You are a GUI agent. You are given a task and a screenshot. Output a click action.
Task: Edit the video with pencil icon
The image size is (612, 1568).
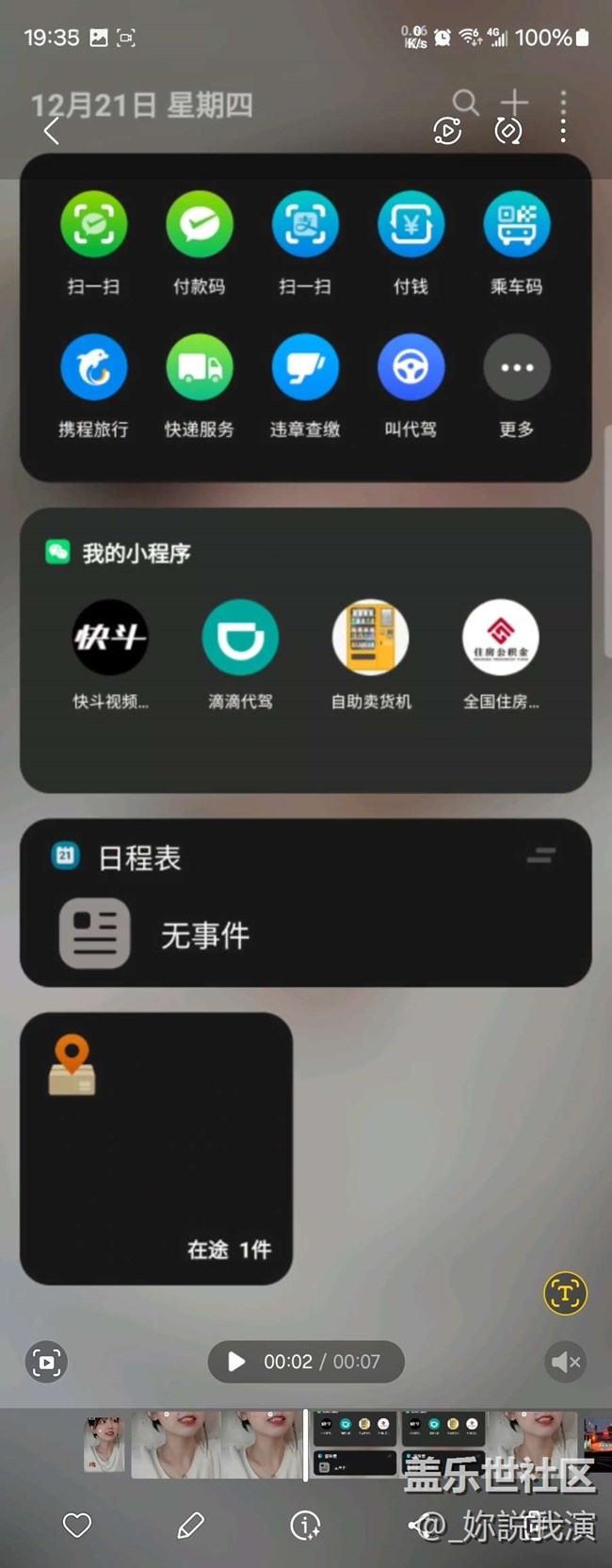(190, 1525)
